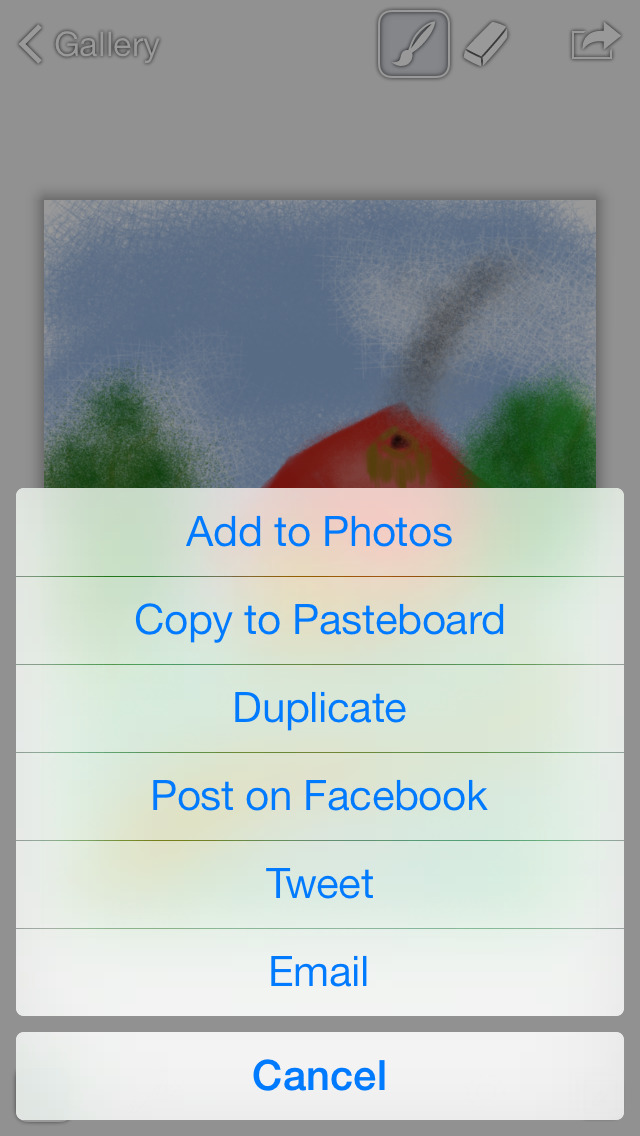Save the drawing with Add to Photos
This screenshot has height=1136, width=640.
pyautogui.click(x=320, y=532)
